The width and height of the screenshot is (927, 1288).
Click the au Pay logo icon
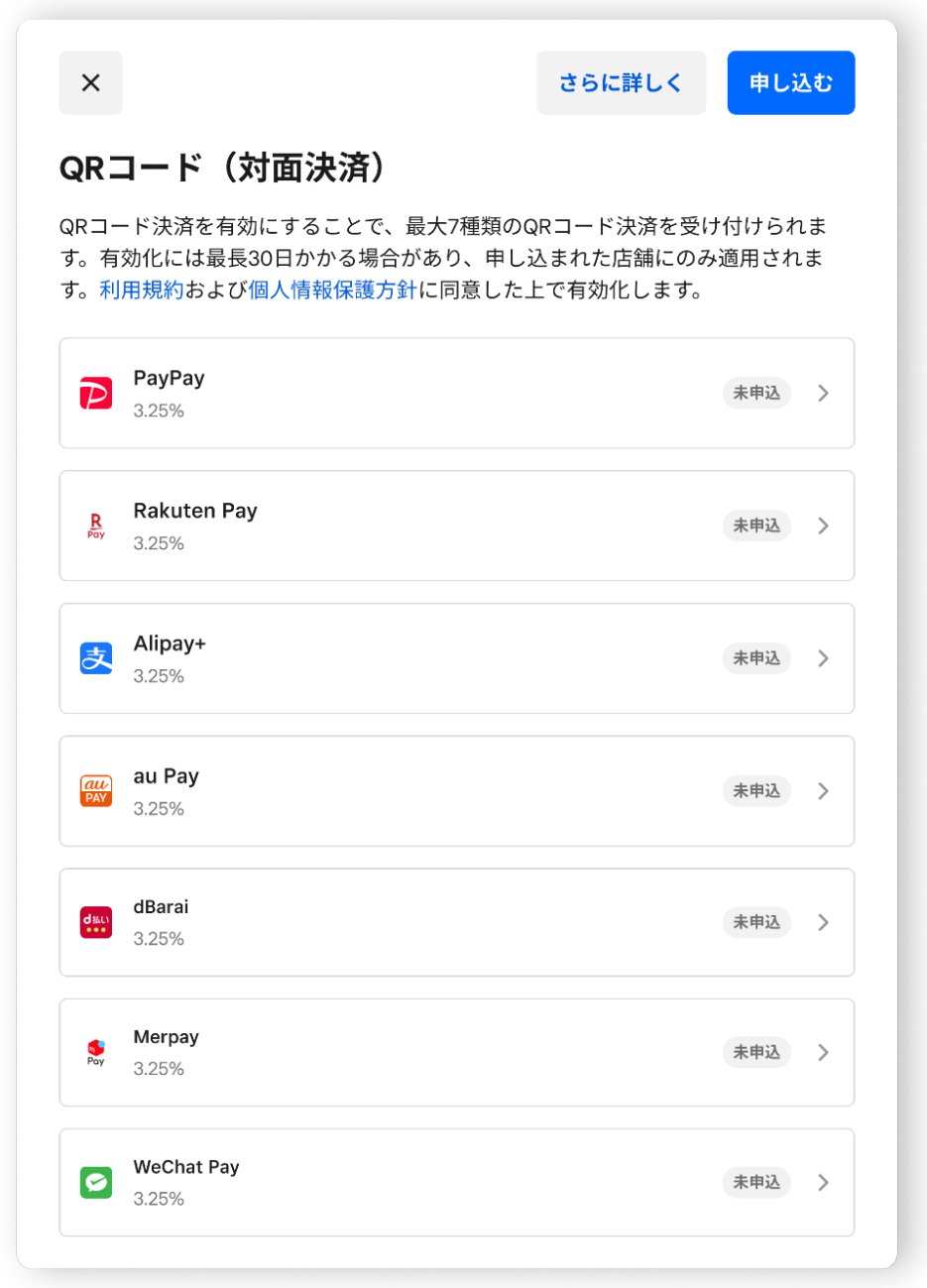95,790
